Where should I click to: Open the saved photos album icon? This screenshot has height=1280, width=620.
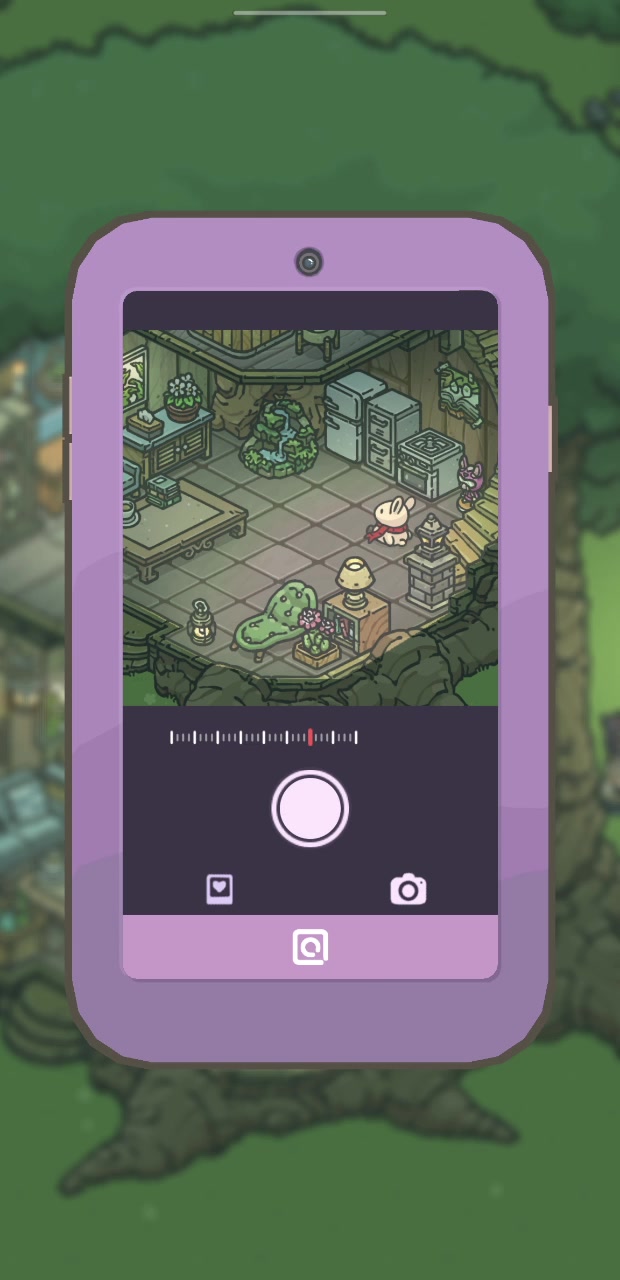(x=220, y=889)
